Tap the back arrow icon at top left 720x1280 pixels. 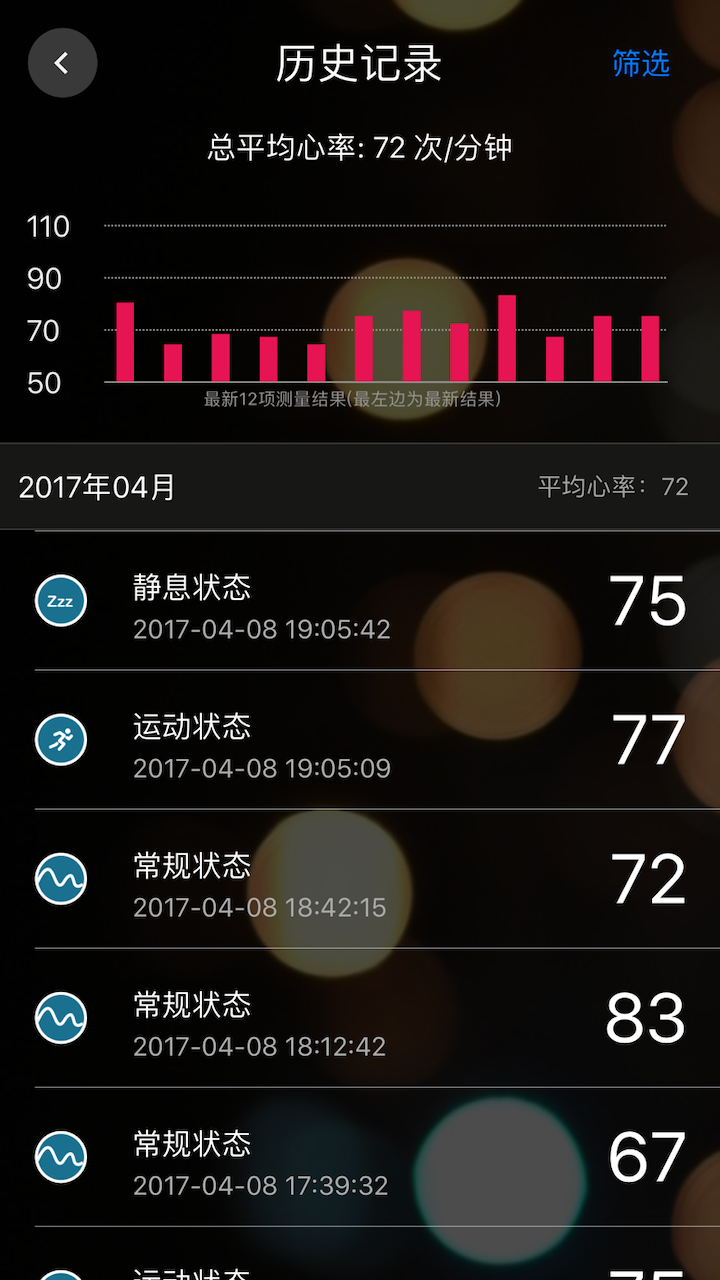coord(62,62)
